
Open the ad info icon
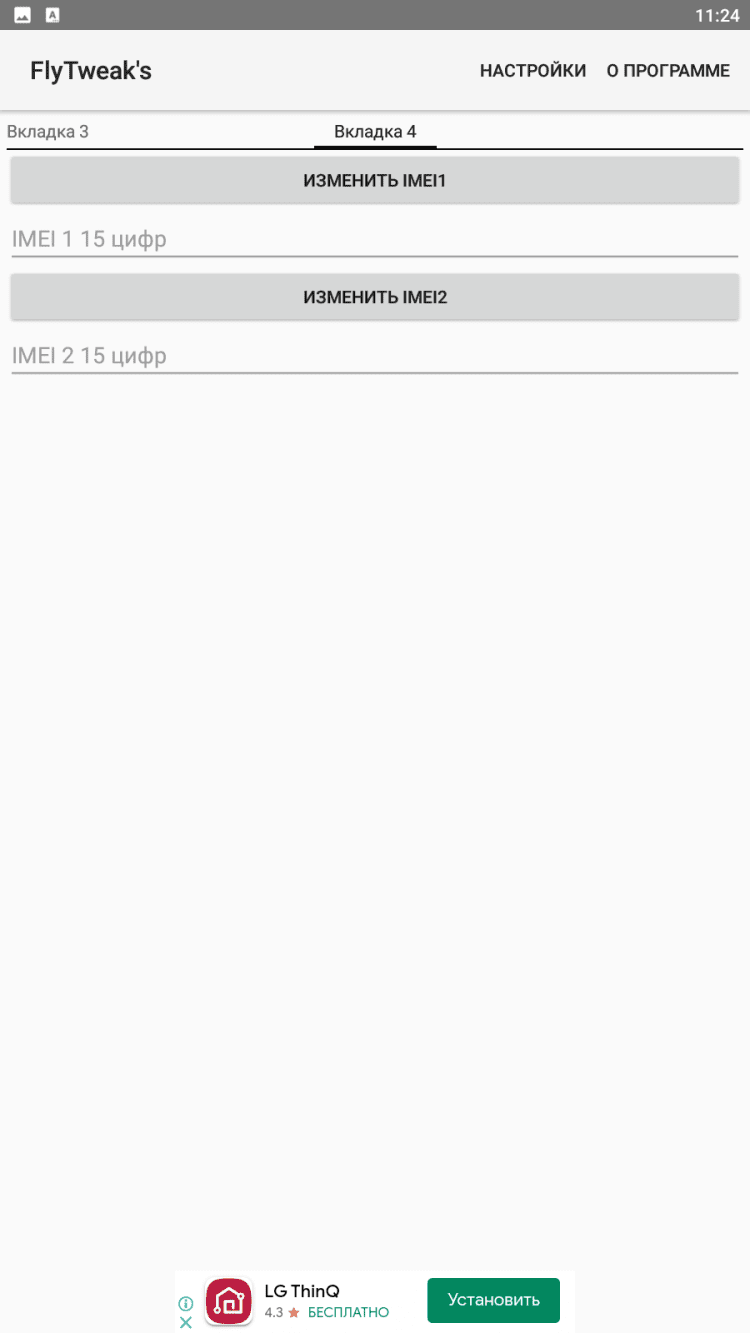pyautogui.click(x=186, y=1303)
